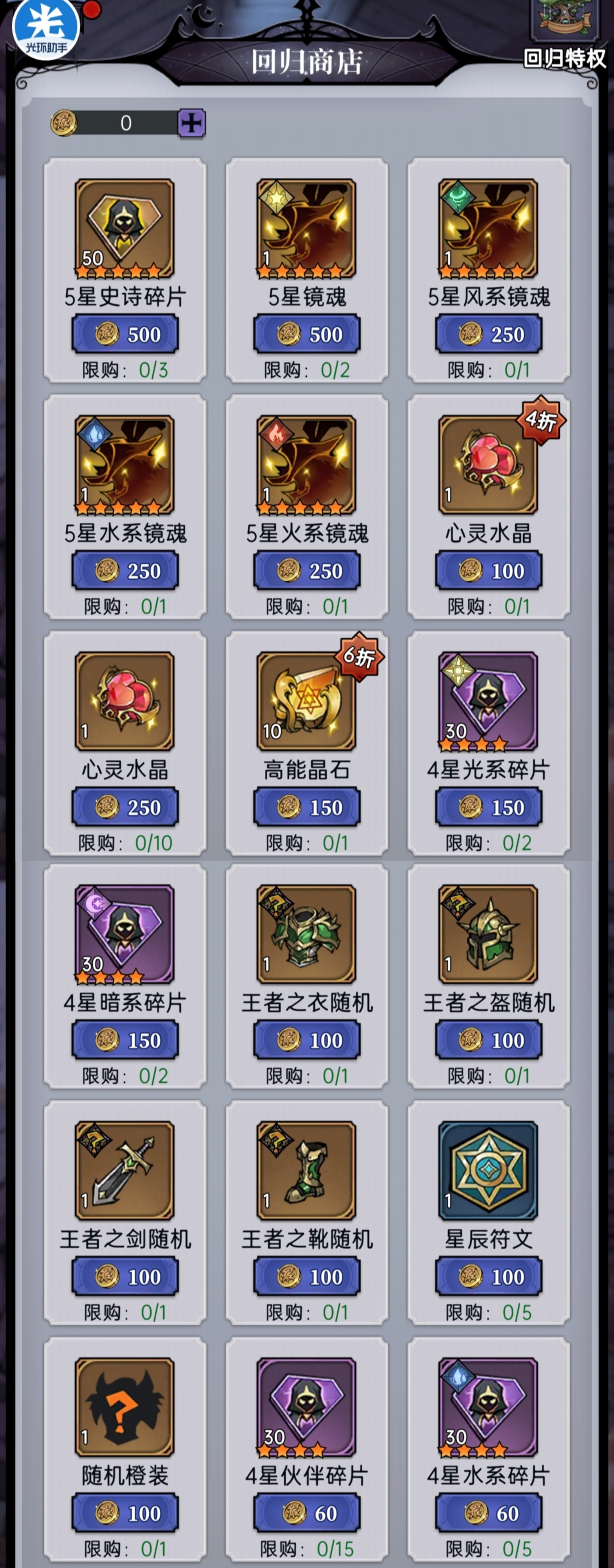Buy 4星光系碎片 for 150 coins

pyautogui.click(x=489, y=807)
